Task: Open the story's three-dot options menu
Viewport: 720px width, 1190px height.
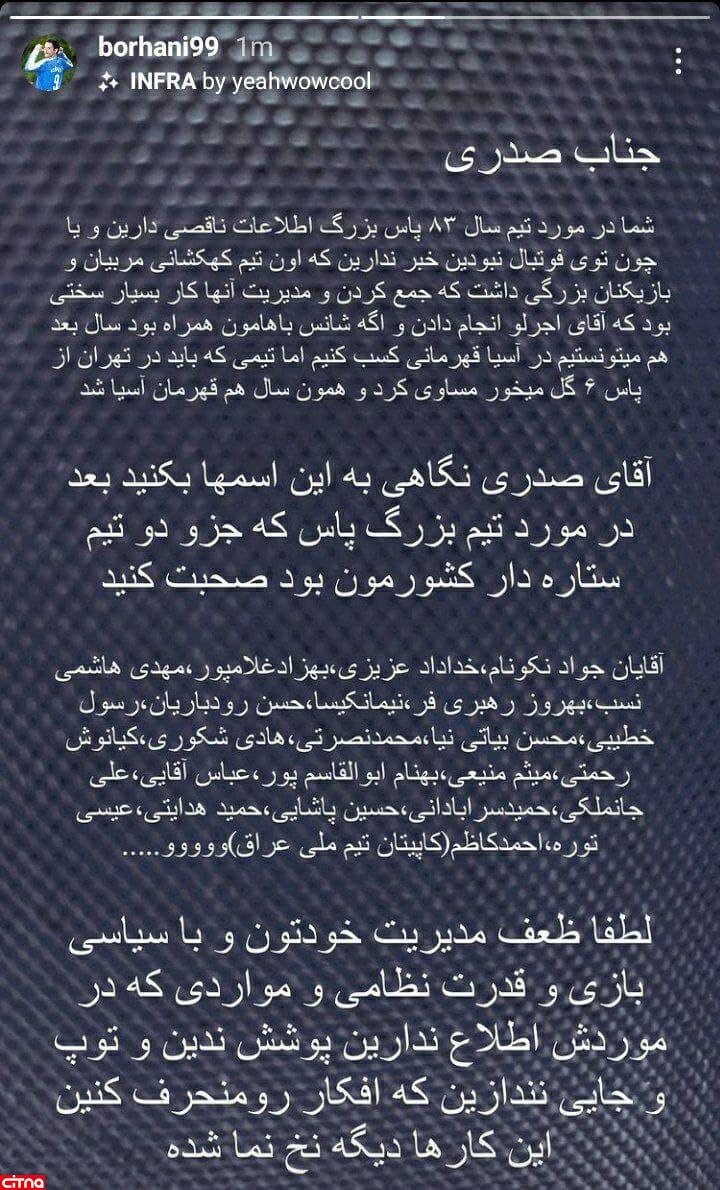Action: [679, 62]
